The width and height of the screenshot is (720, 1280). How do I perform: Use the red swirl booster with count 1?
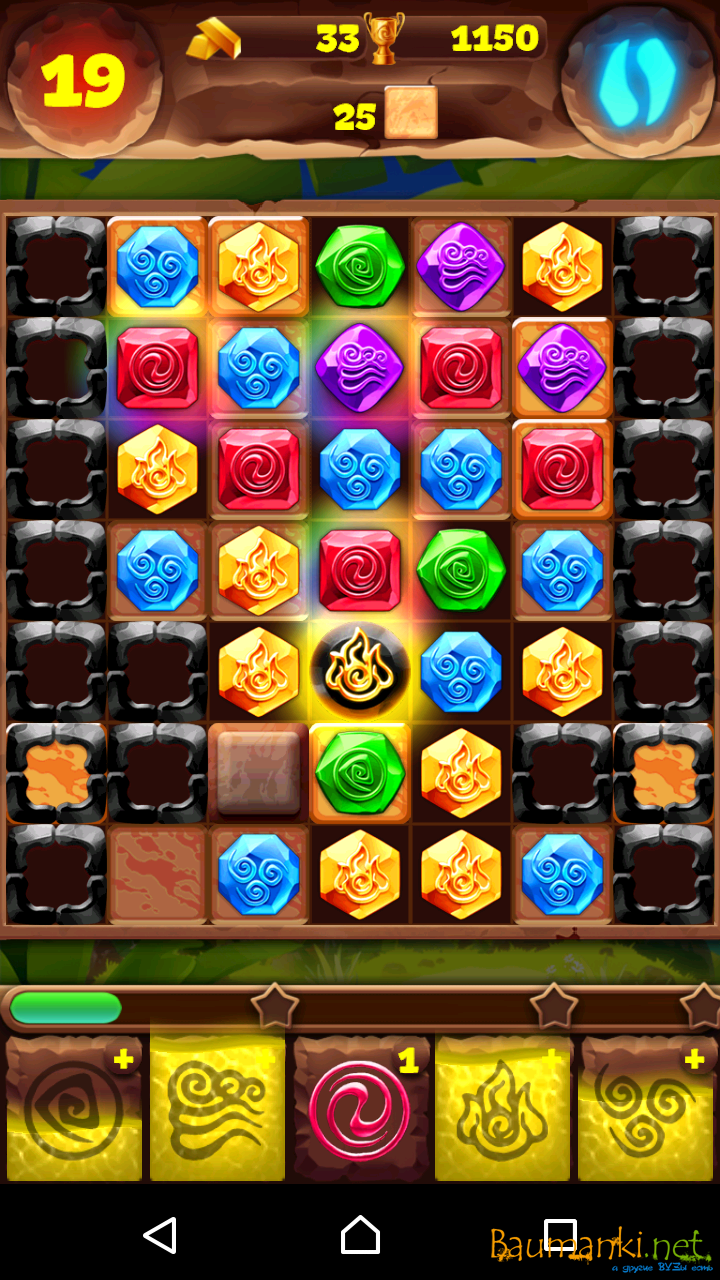(361, 1110)
